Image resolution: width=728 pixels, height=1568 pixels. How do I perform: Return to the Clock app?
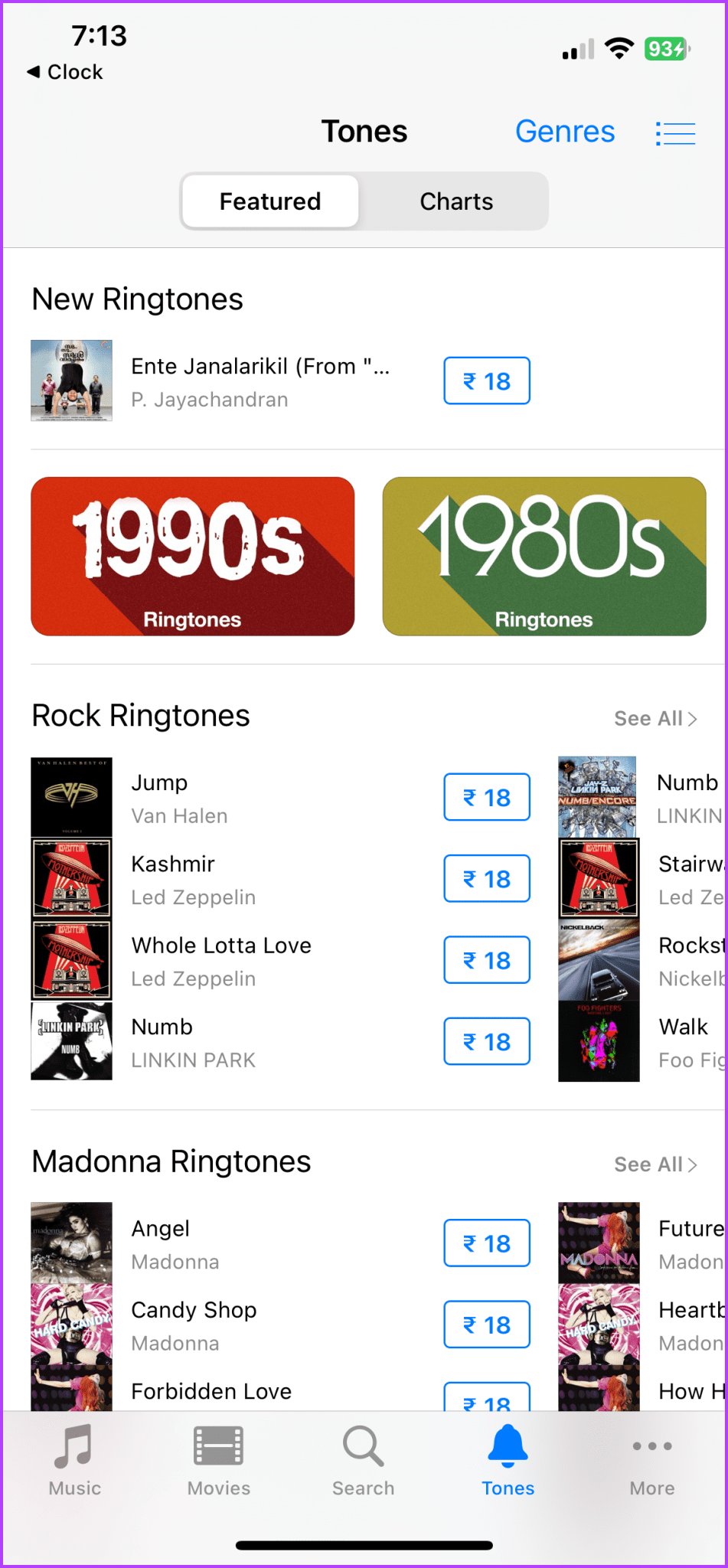coord(66,72)
